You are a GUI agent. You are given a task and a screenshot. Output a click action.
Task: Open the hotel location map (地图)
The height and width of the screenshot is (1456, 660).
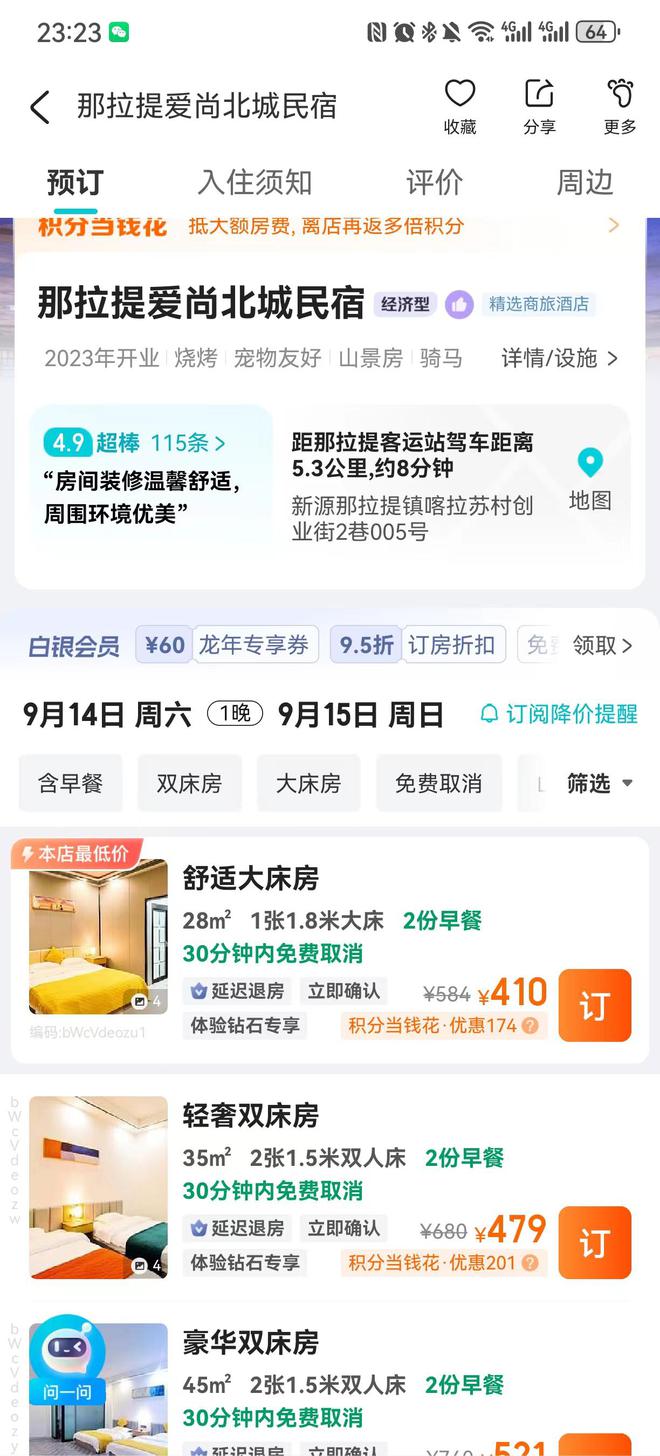(590, 480)
